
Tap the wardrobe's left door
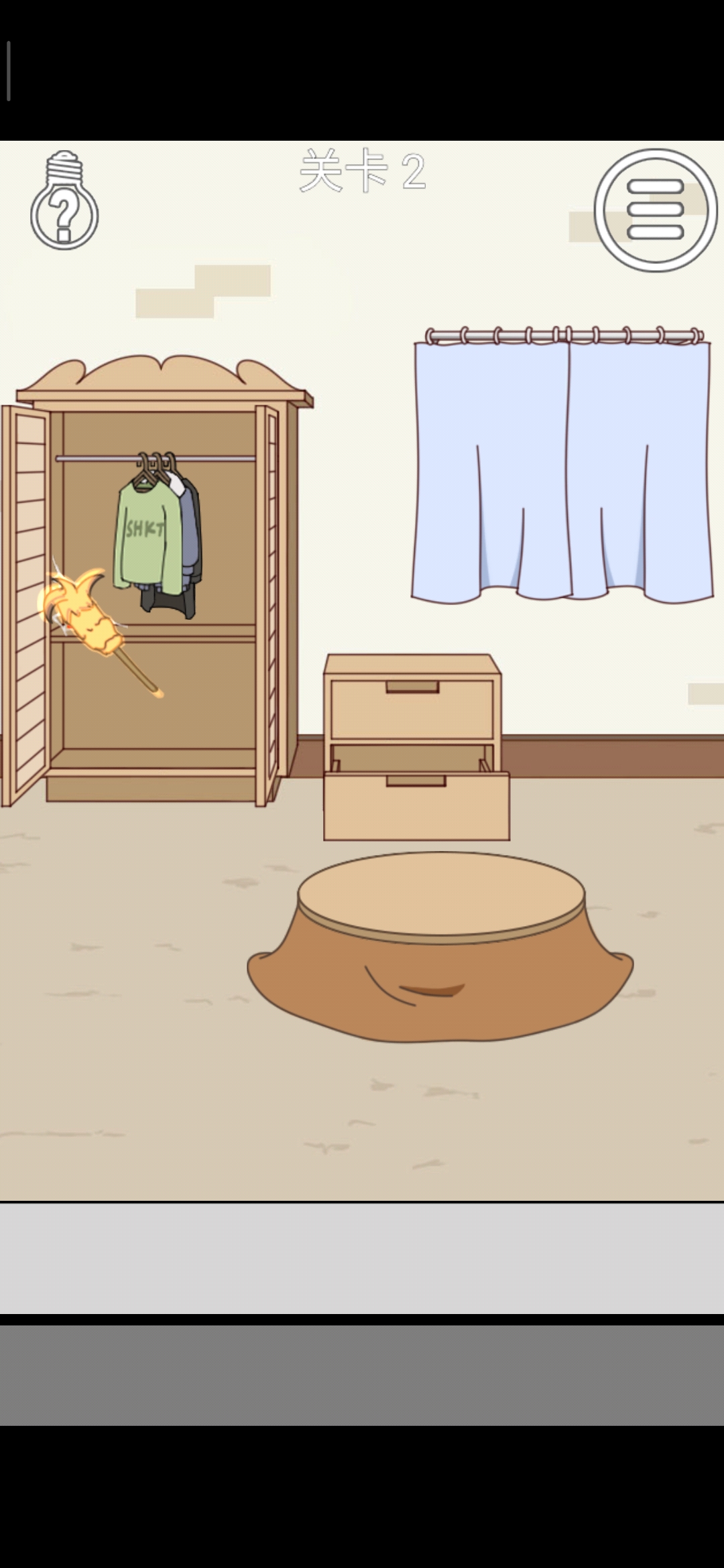25,603
